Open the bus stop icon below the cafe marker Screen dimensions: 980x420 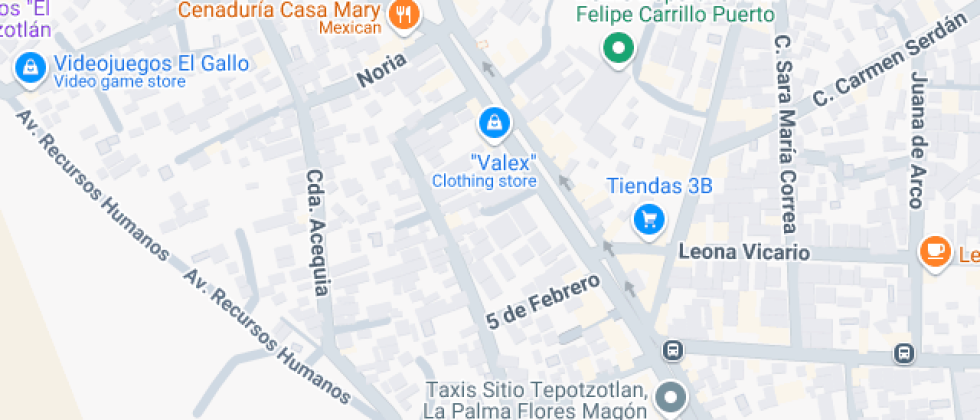[x=904, y=353]
